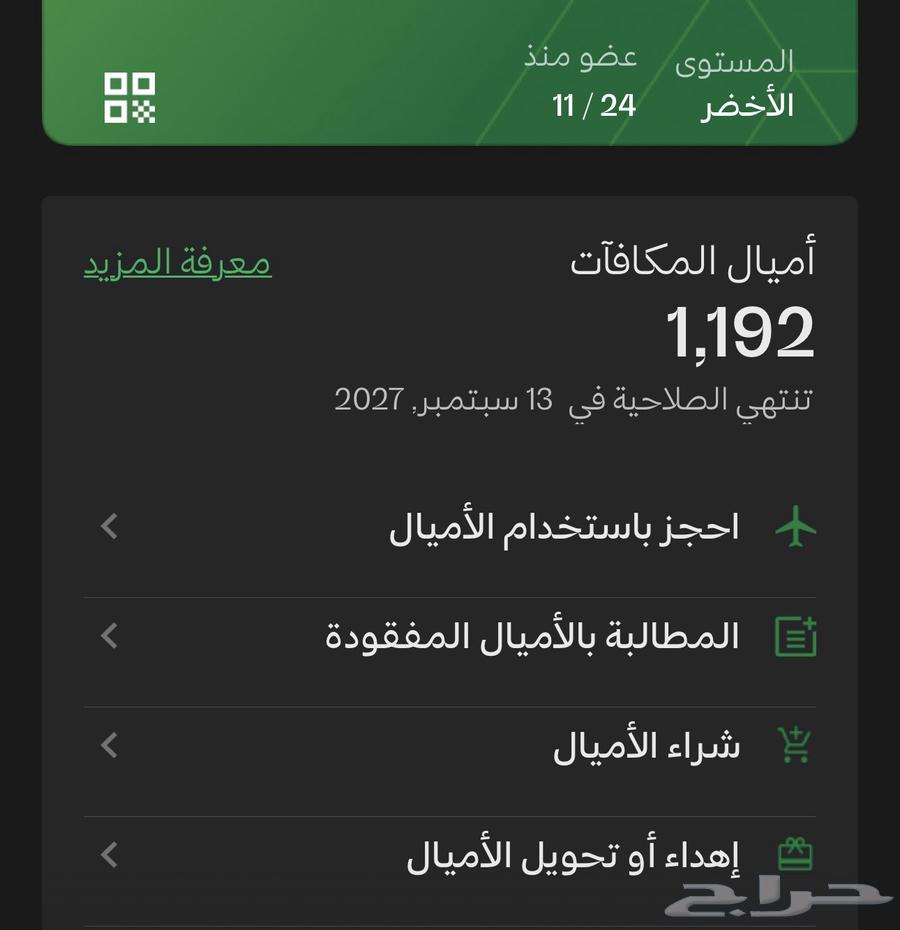Click the shopping cart icon for buying miles
The width and height of the screenshot is (900, 930).
(x=793, y=744)
